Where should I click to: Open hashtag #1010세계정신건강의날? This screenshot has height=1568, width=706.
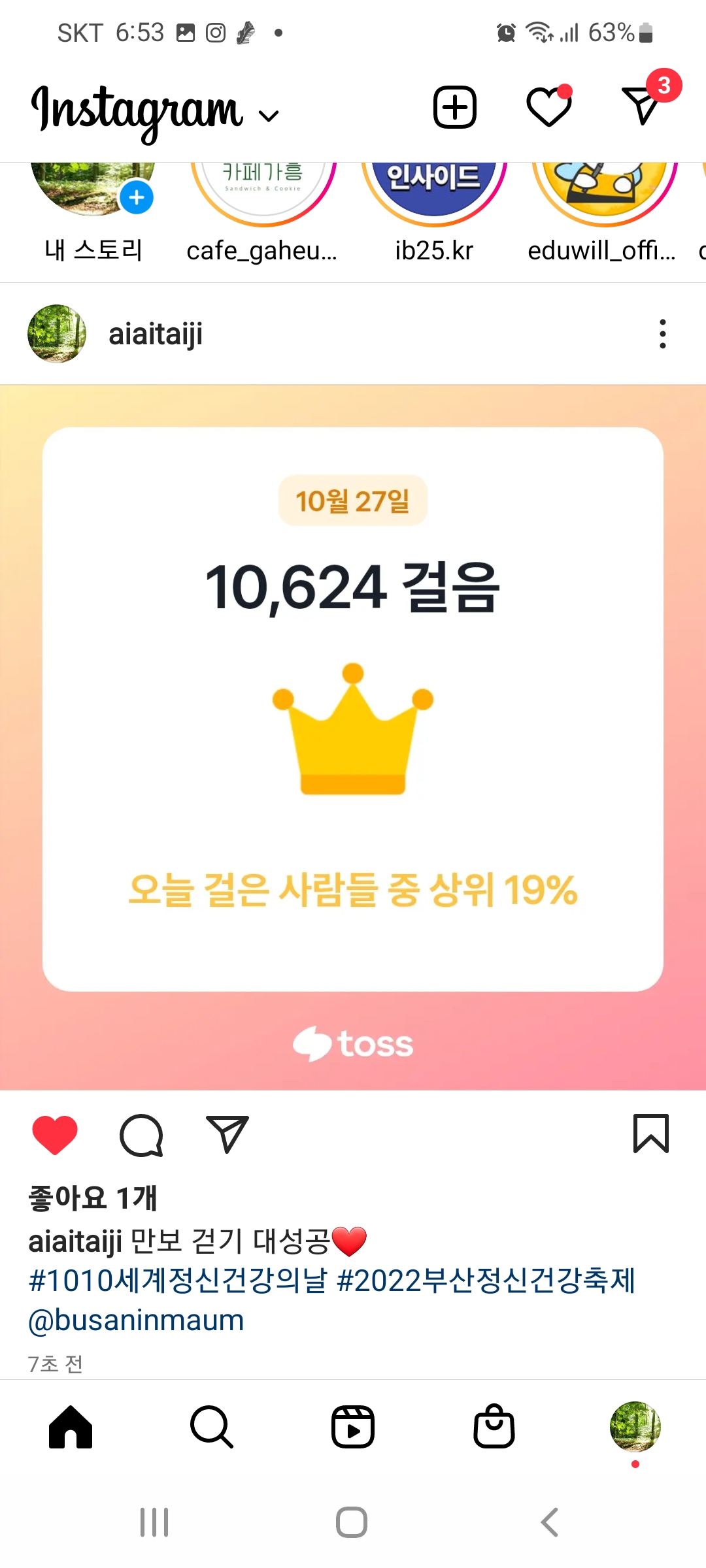[177, 1281]
